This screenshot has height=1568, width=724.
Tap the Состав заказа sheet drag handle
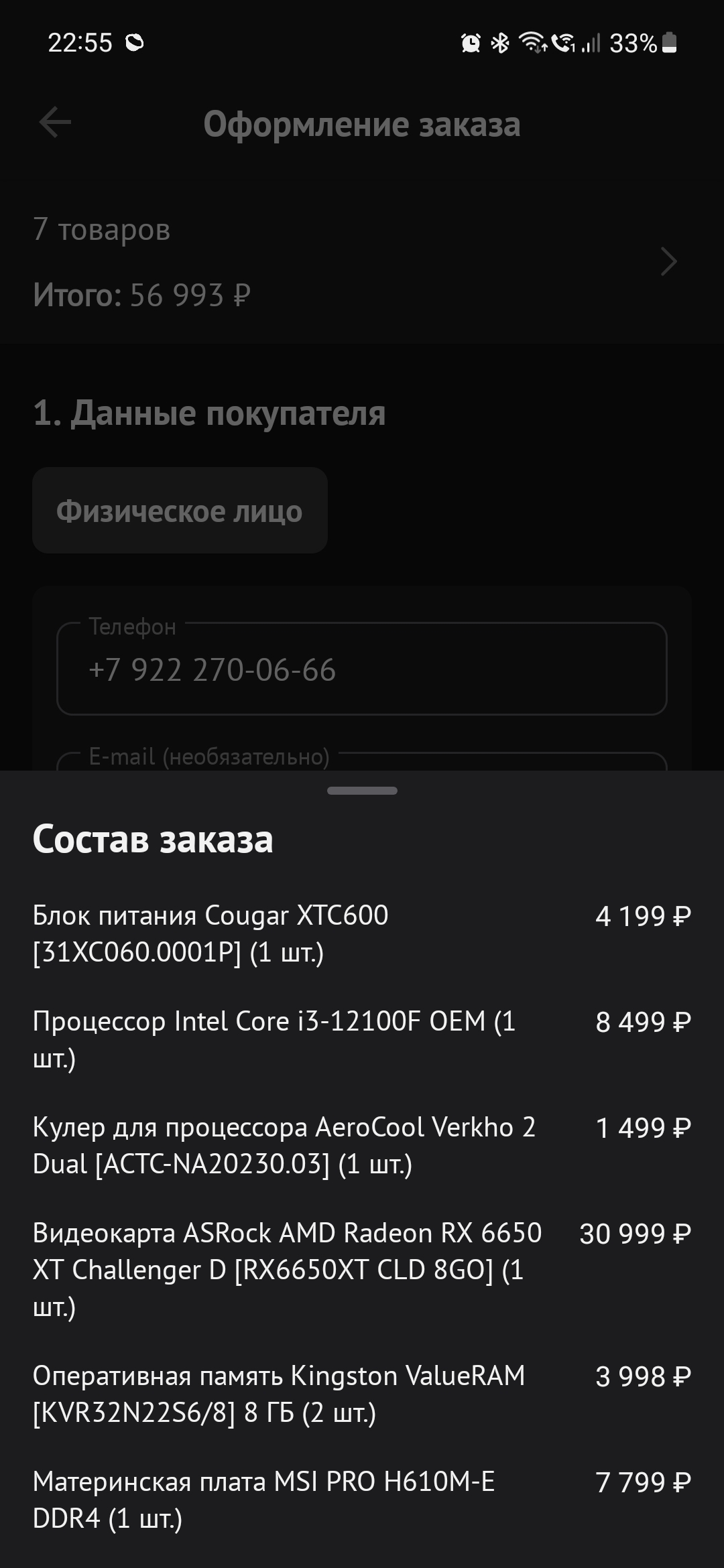click(x=362, y=791)
